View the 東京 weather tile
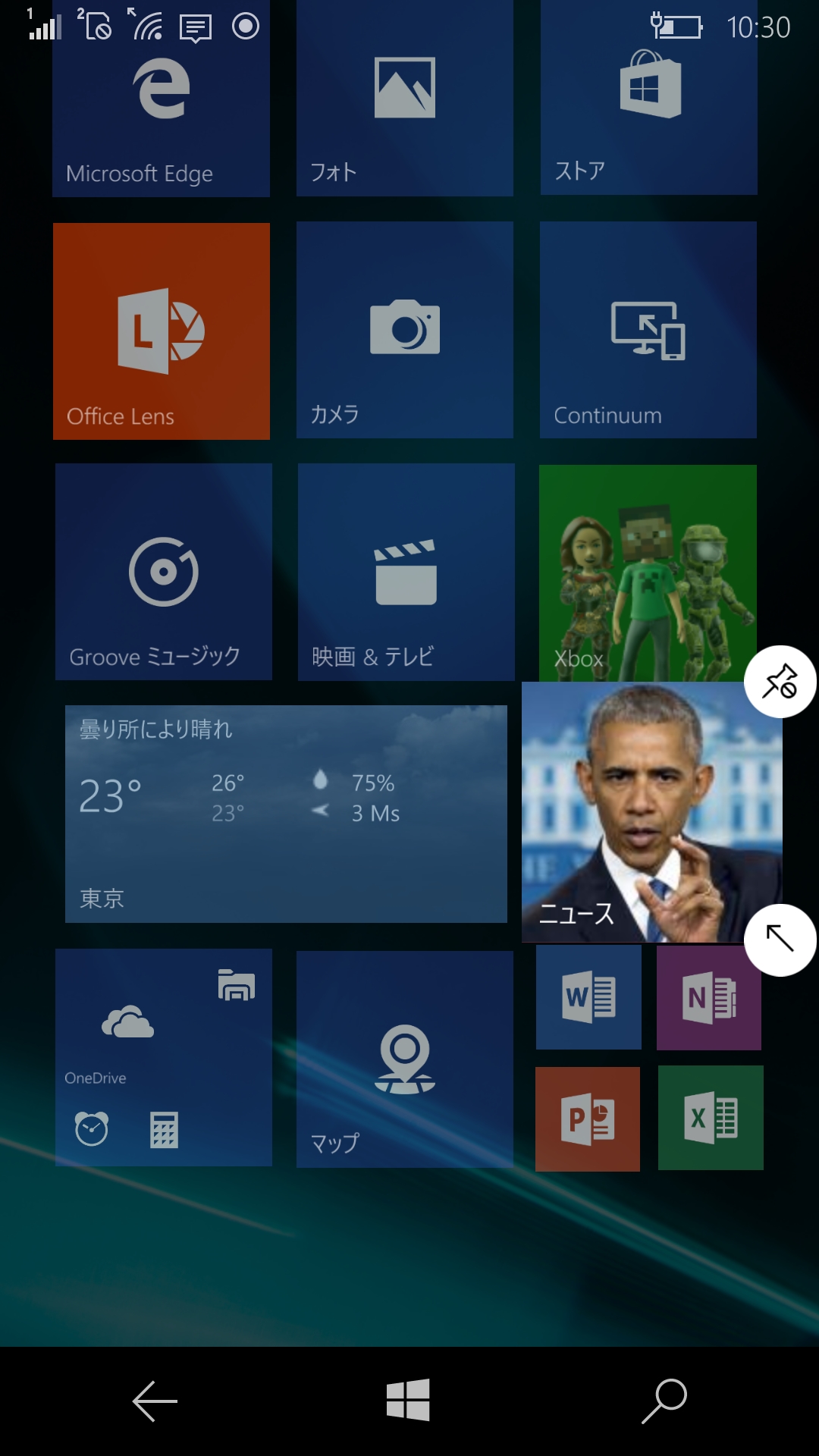 (286, 814)
